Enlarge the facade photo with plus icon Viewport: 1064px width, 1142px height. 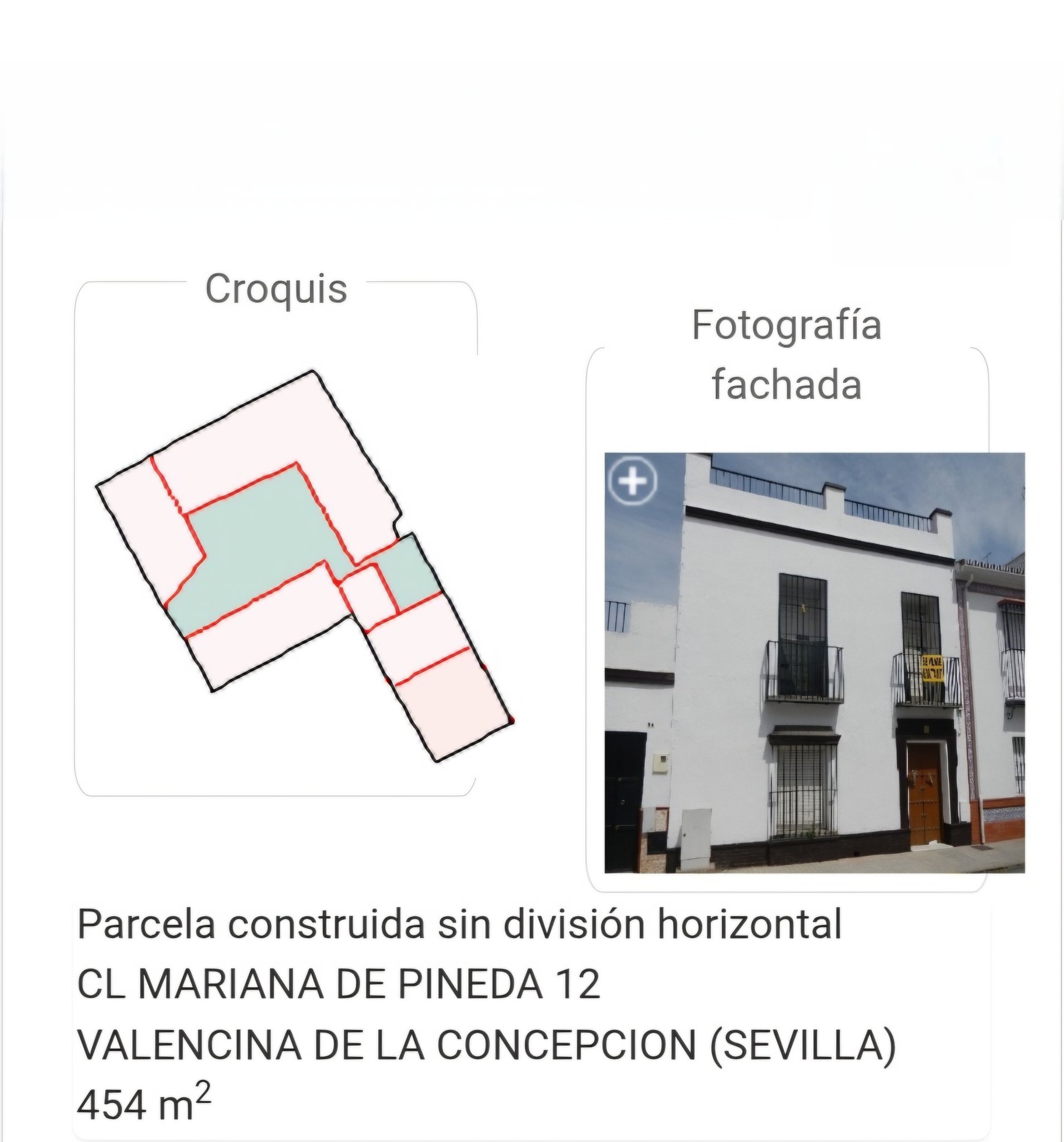(x=632, y=481)
